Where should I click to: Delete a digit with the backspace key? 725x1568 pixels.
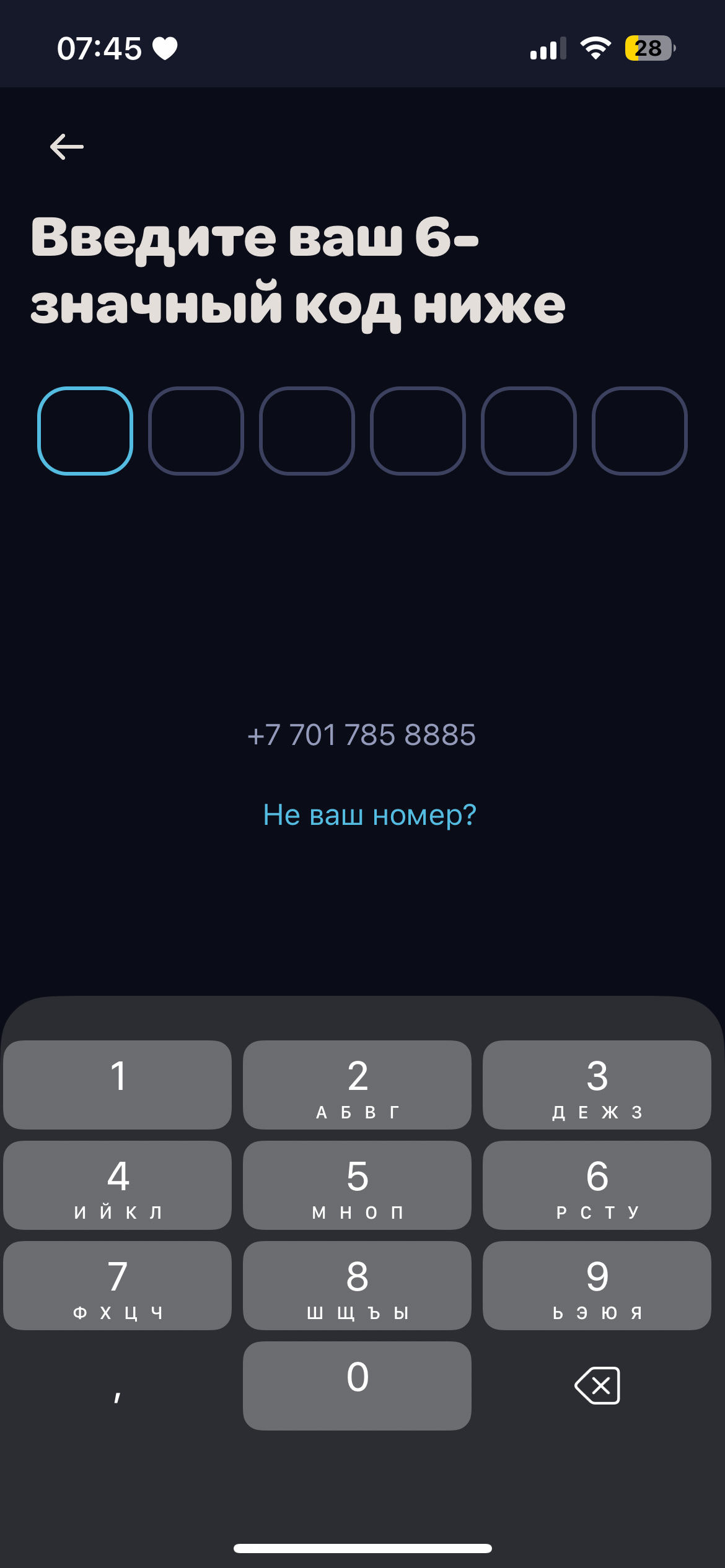coord(597,1386)
